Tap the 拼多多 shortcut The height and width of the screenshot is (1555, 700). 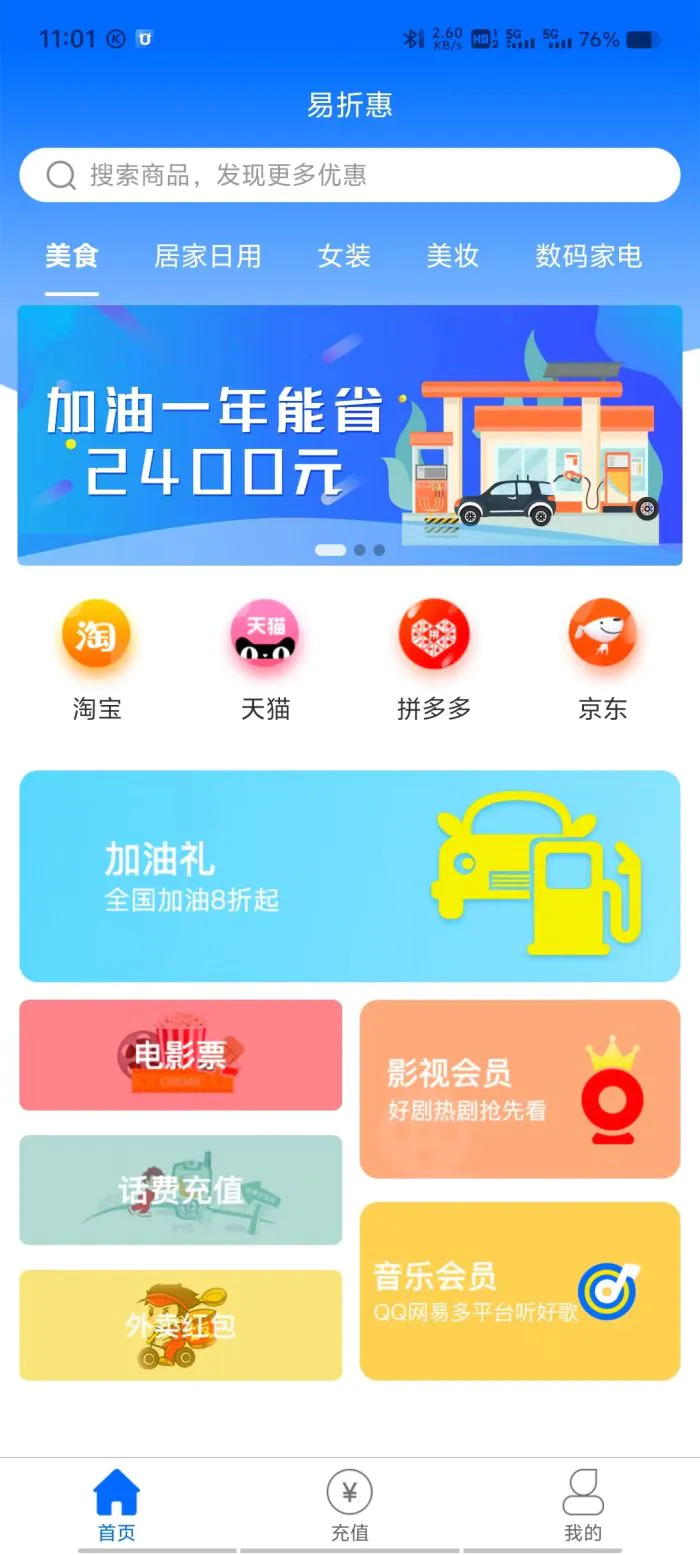[x=434, y=657]
